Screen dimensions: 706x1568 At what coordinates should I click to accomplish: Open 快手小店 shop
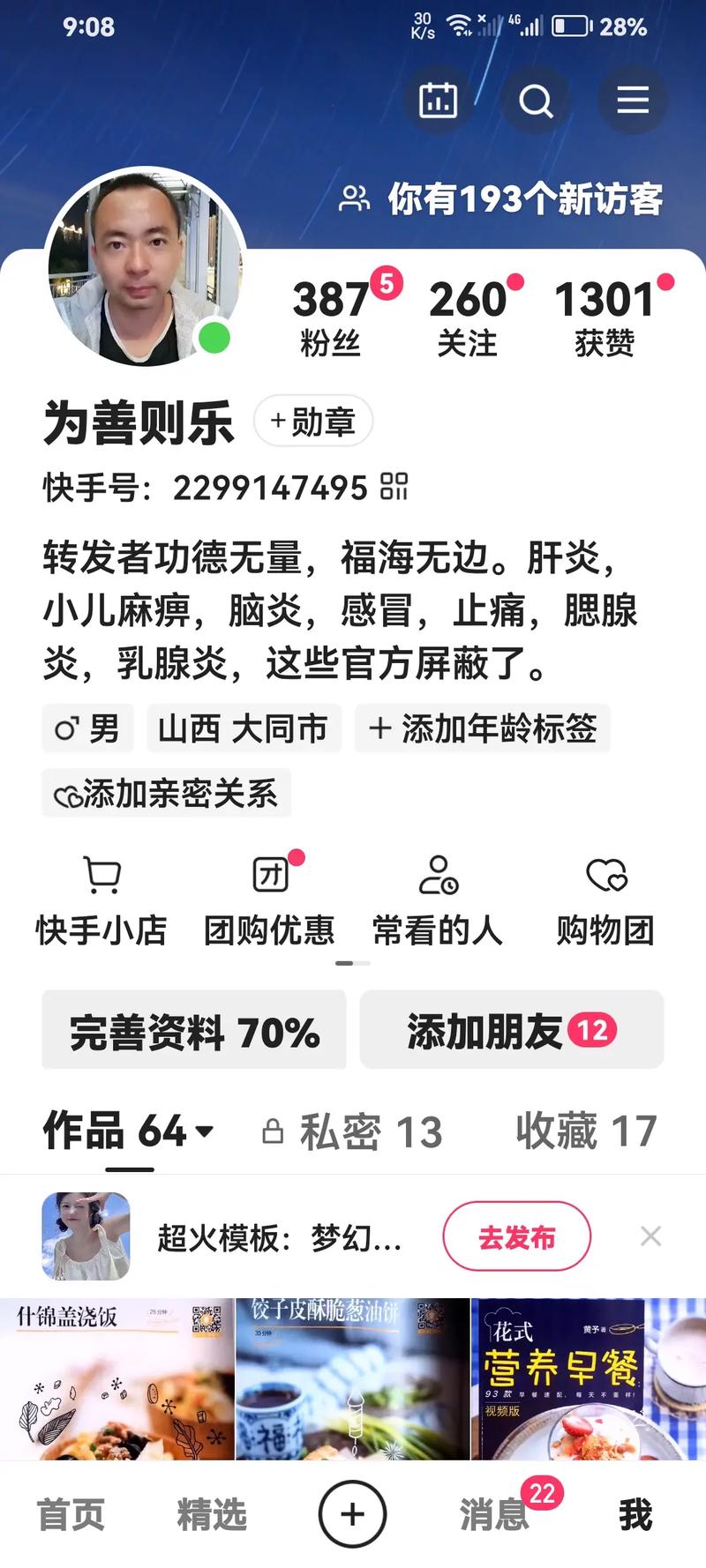pos(101,900)
